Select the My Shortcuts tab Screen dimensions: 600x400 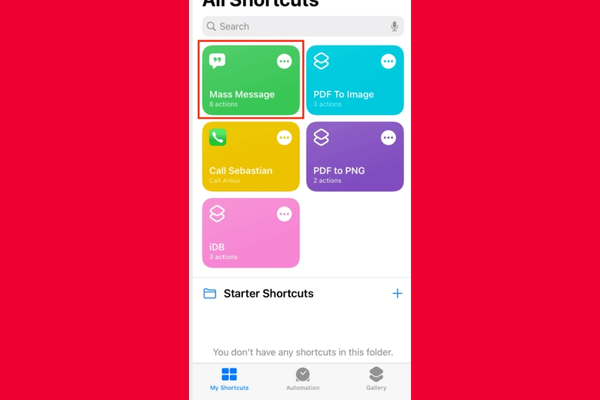pyautogui.click(x=229, y=378)
